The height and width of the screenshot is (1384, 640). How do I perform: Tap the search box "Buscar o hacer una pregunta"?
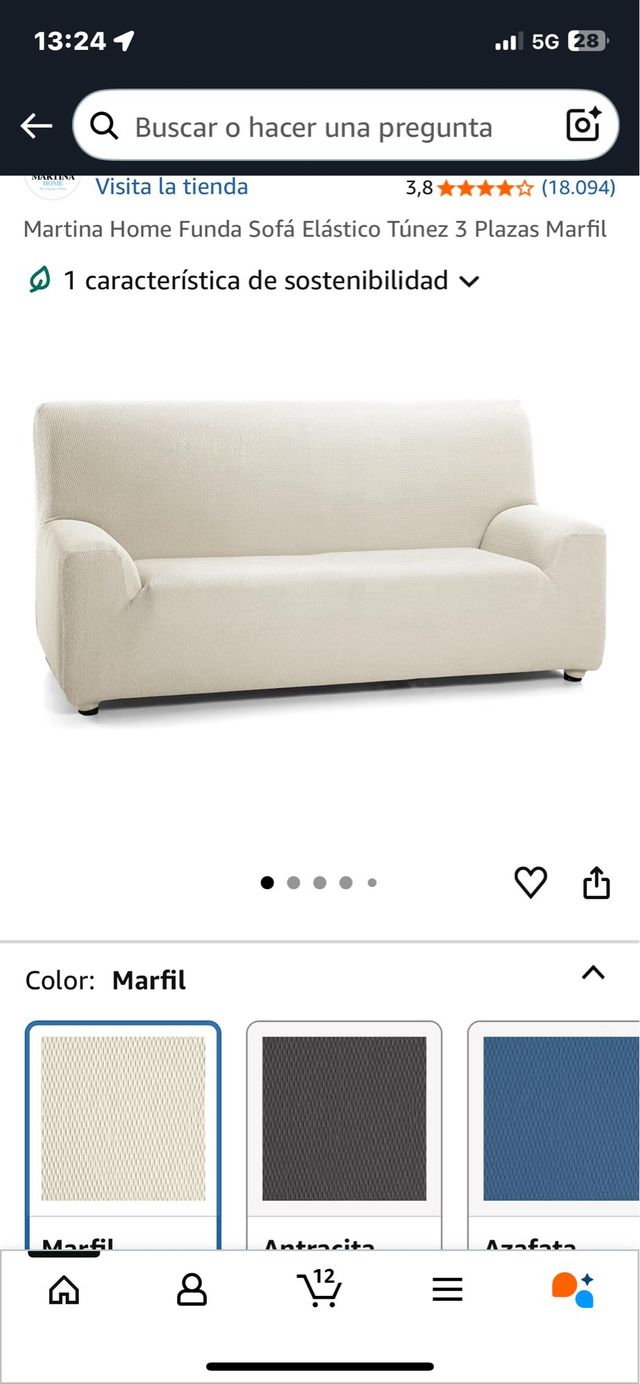[x=312, y=127]
